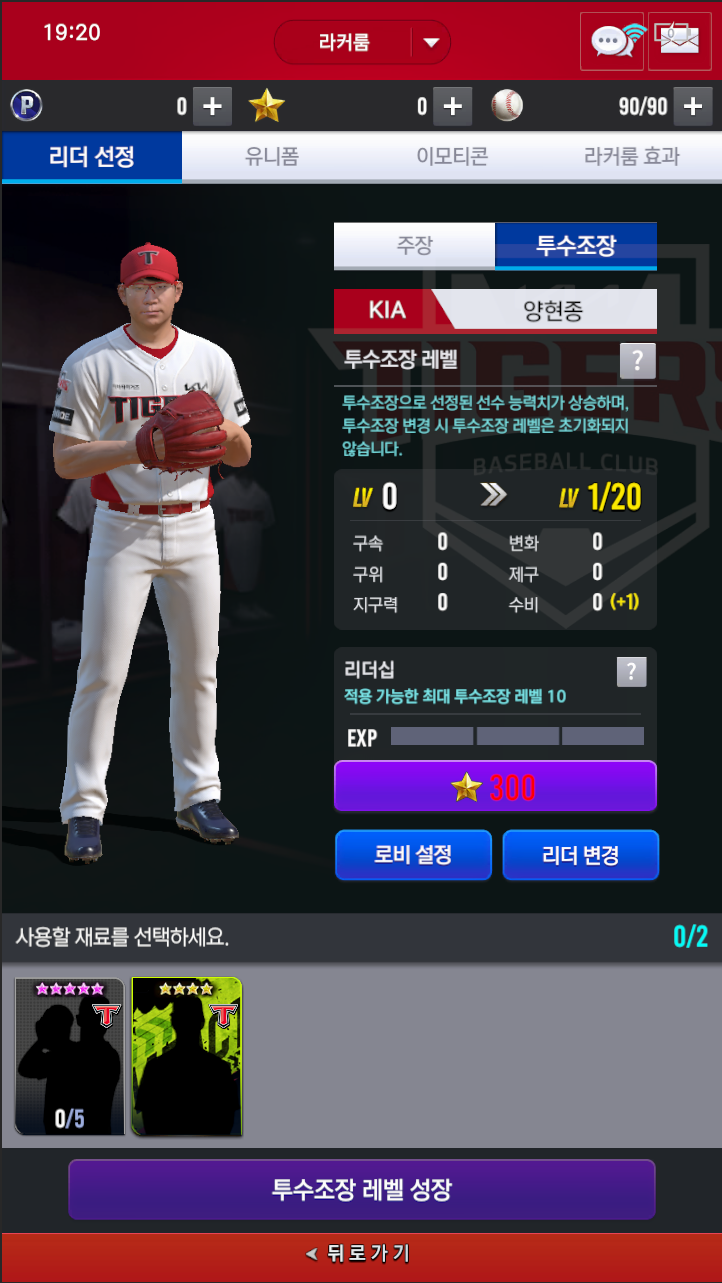Recharge baseballs with the plus button
Viewport: 722px width, 1283px height.
(x=693, y=106)
